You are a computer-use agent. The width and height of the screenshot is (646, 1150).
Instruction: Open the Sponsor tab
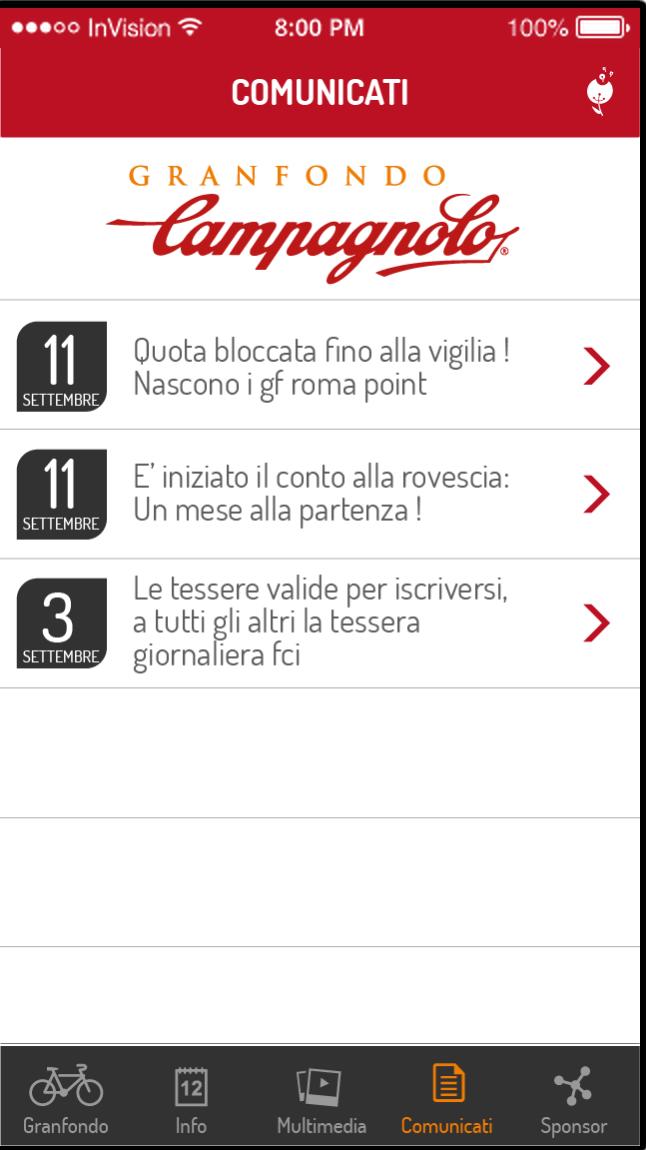click(x=573, y=1098)
